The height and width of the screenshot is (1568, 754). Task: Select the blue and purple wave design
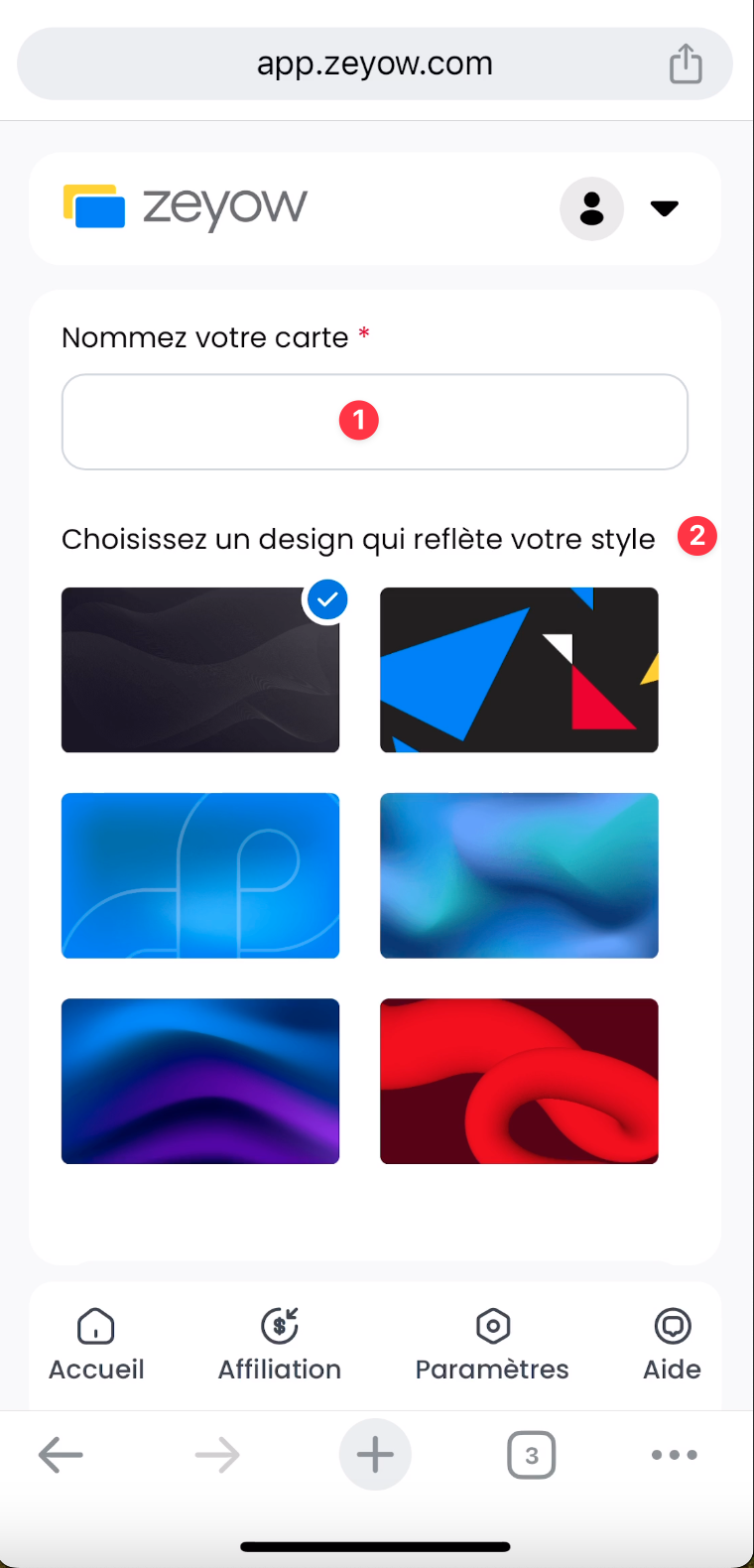point(200,1081)
